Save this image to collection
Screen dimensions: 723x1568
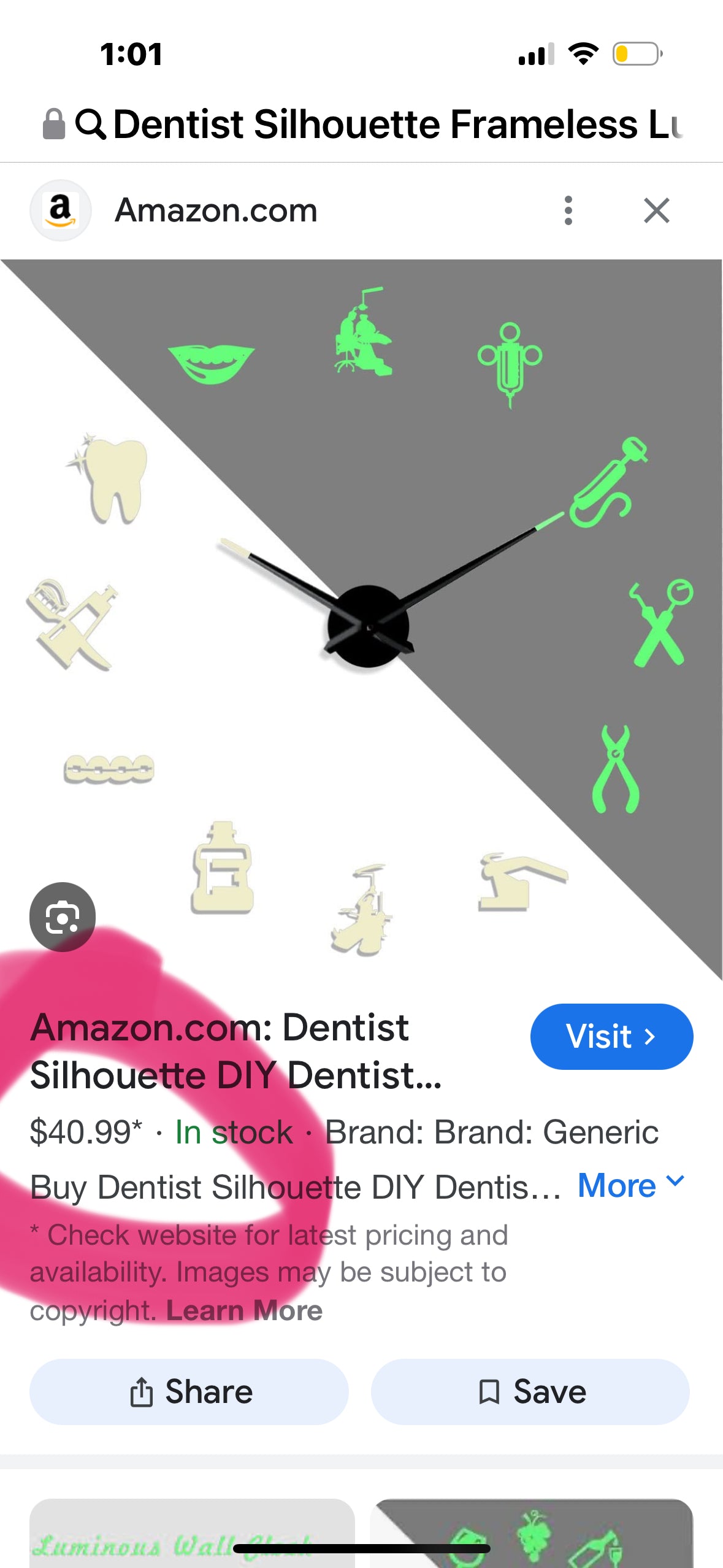click(530, 1391)
